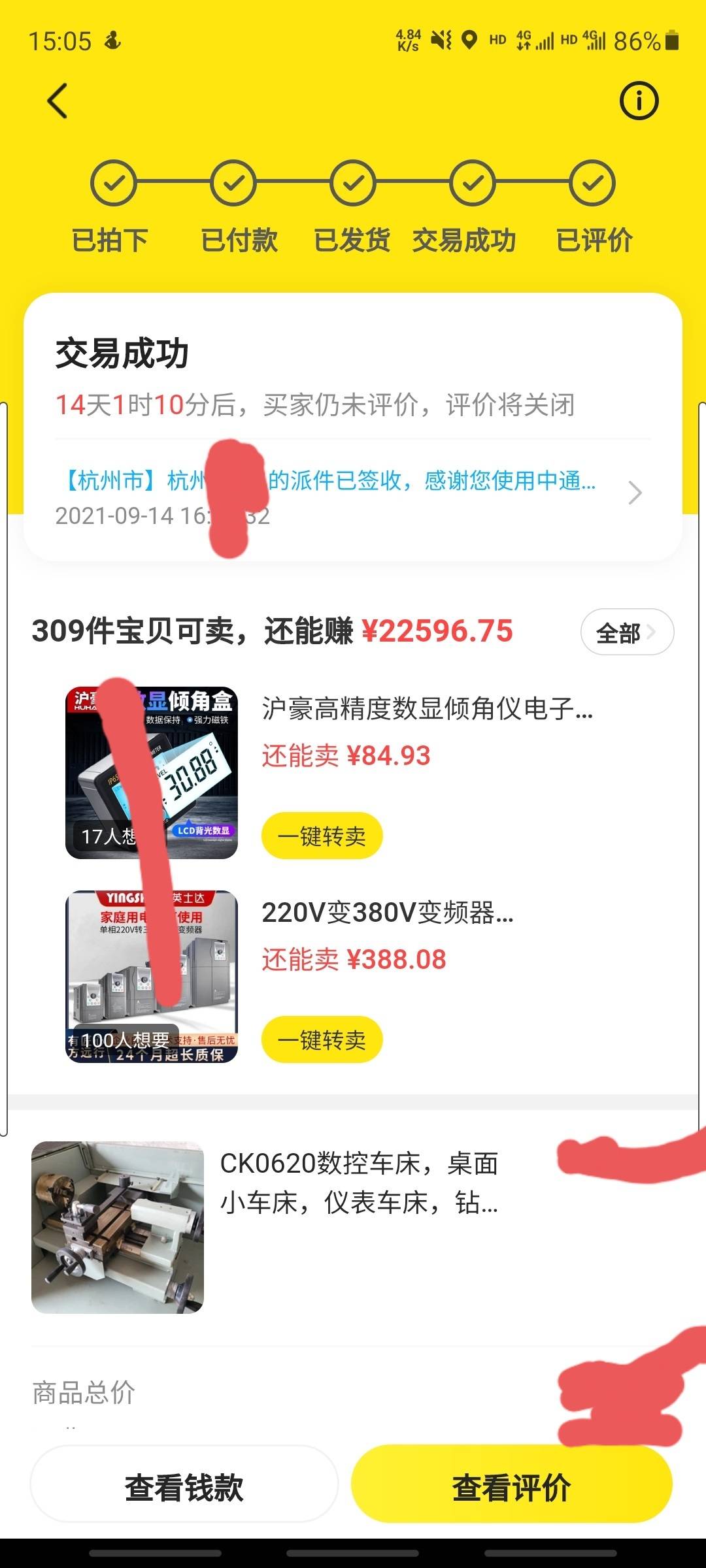Go back using the top-left arrow

click(58, 101)
